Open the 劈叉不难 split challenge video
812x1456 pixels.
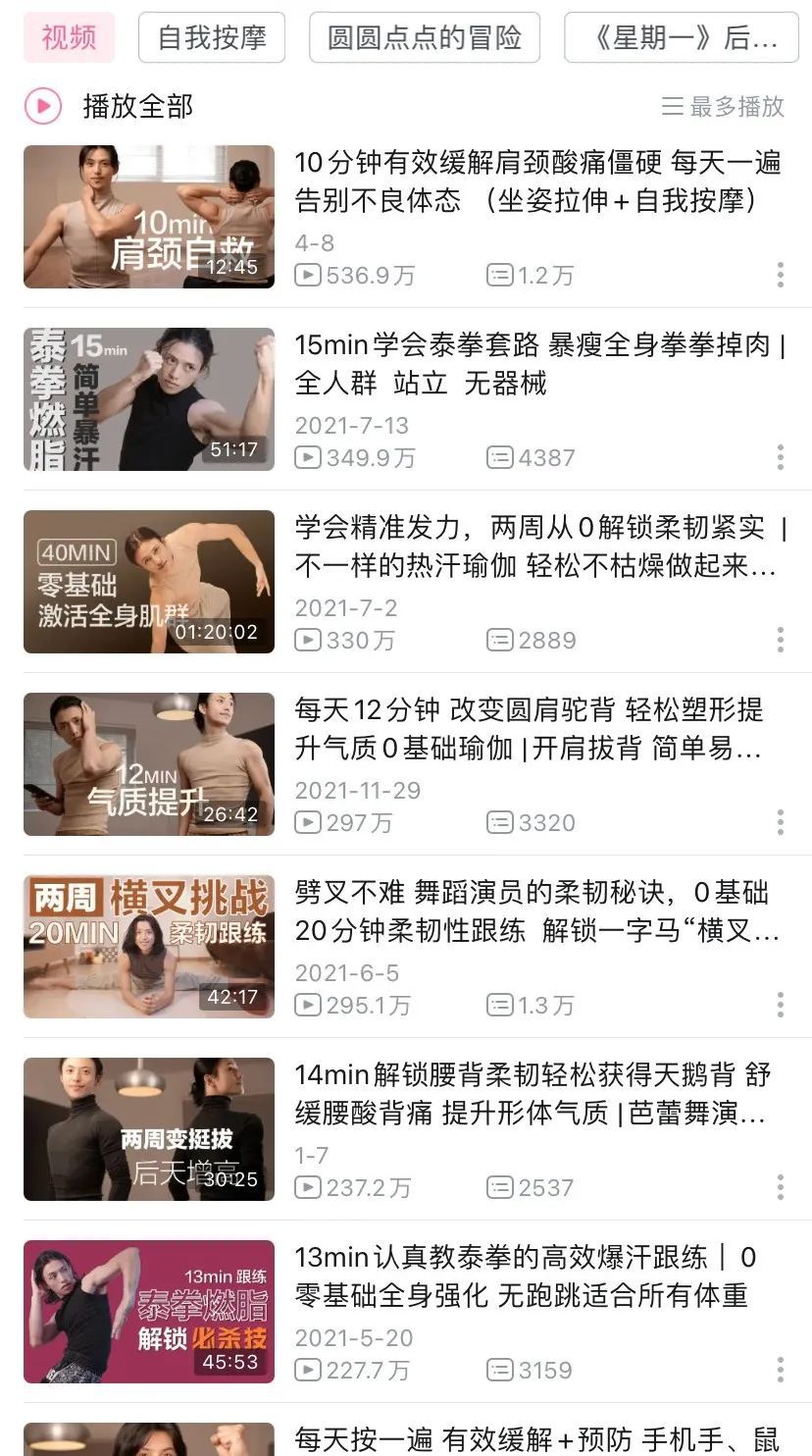(535, 911)
